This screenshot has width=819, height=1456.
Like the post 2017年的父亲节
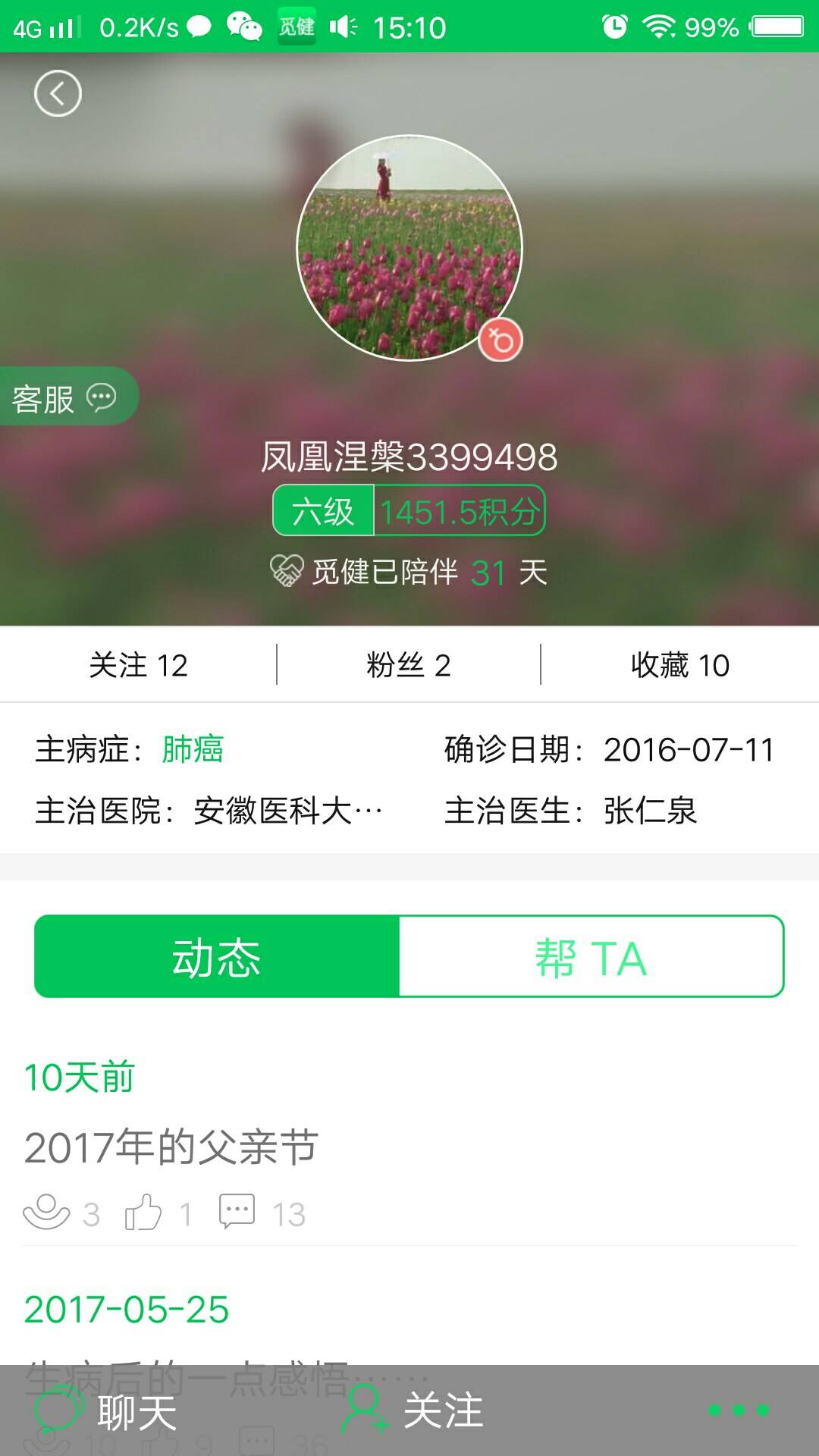[144, 1212]
